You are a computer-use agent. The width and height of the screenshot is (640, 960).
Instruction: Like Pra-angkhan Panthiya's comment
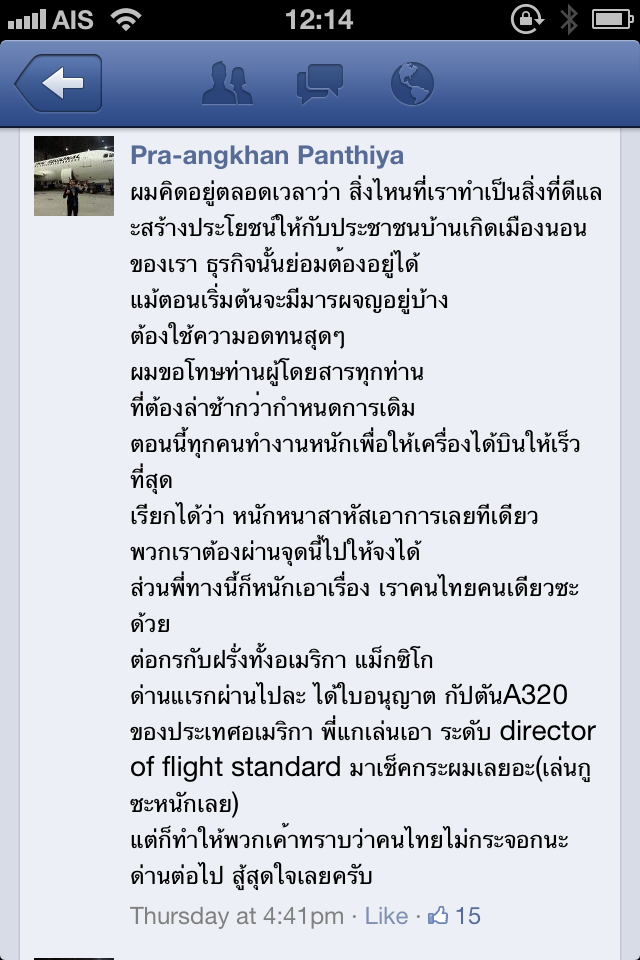[x=386, y=915]
